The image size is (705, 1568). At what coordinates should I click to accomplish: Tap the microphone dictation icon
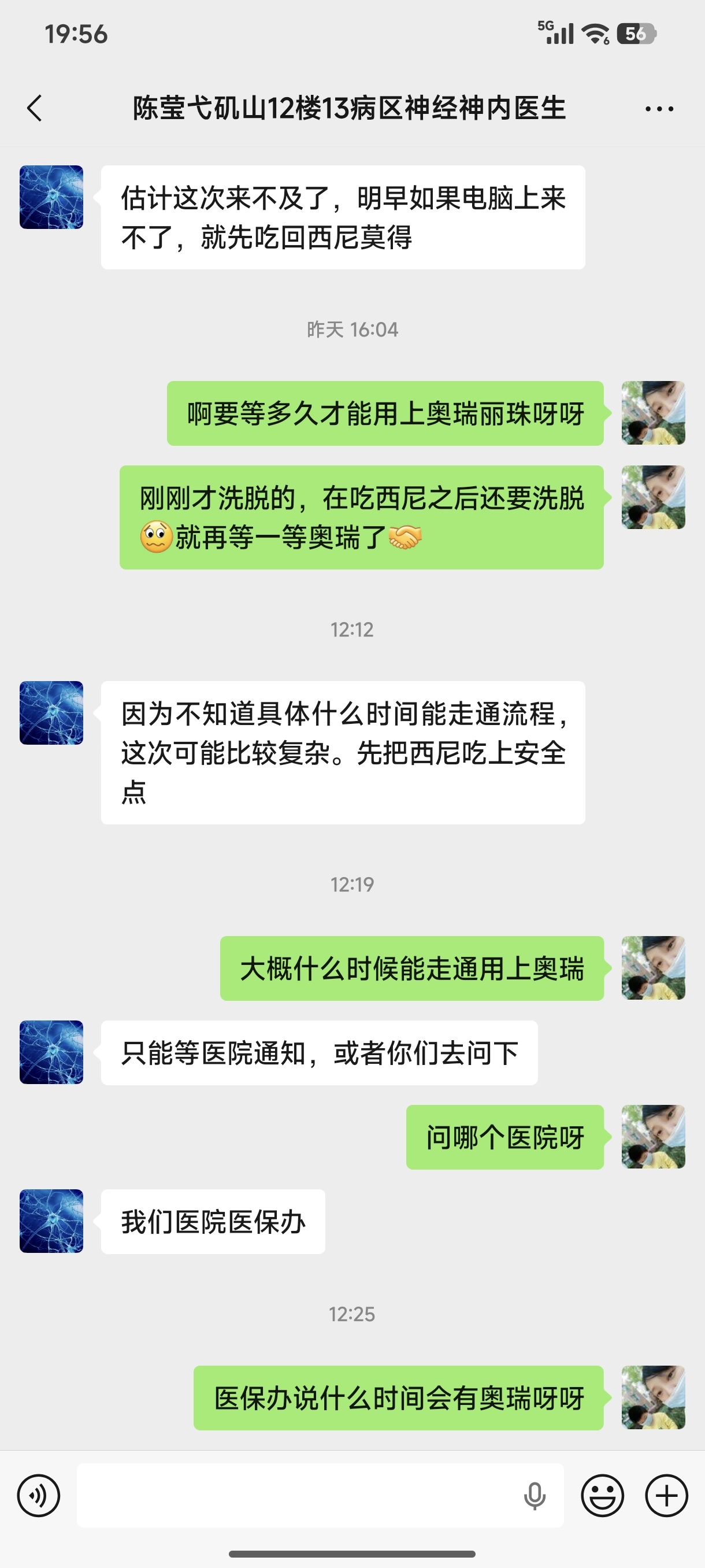(535, 1496)
